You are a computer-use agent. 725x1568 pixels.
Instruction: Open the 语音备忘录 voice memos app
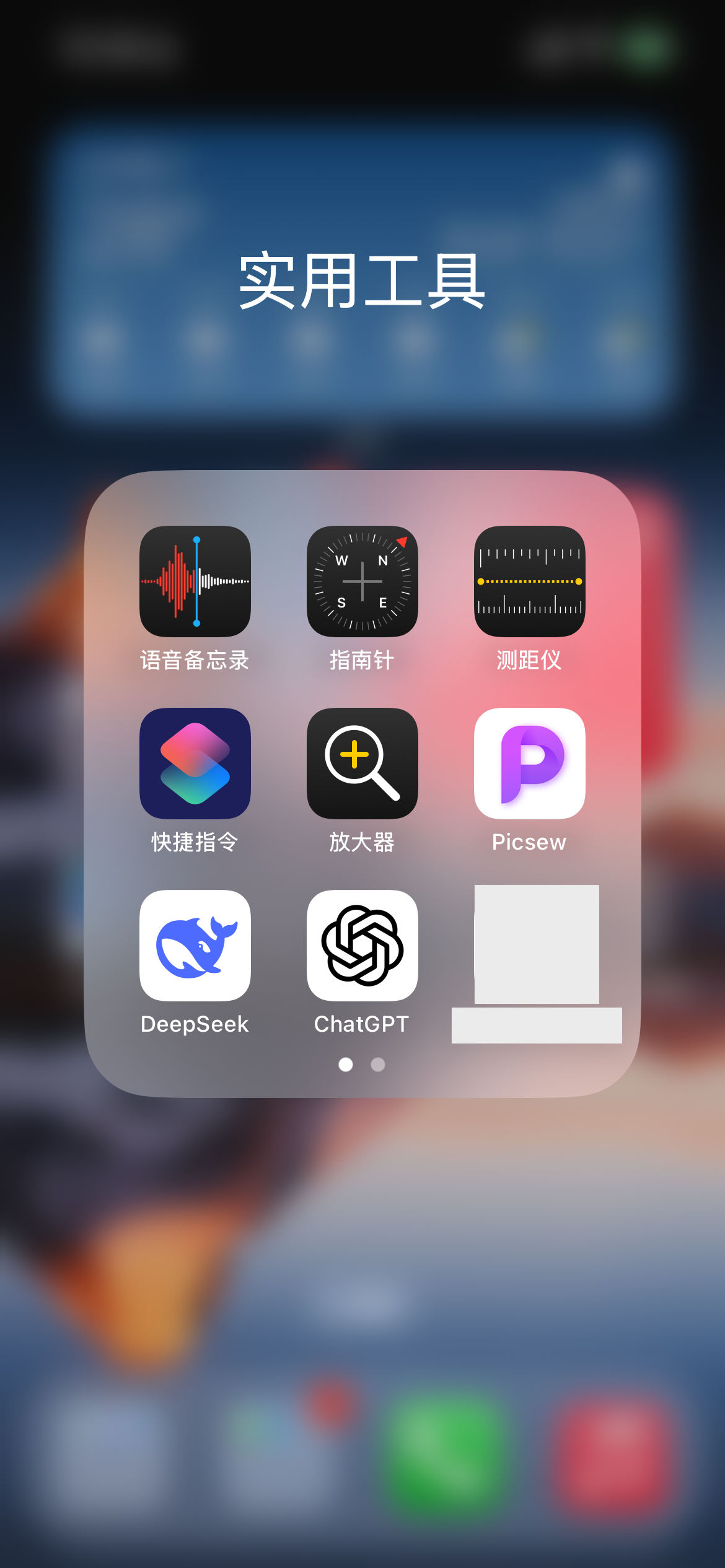click(195, 581)
